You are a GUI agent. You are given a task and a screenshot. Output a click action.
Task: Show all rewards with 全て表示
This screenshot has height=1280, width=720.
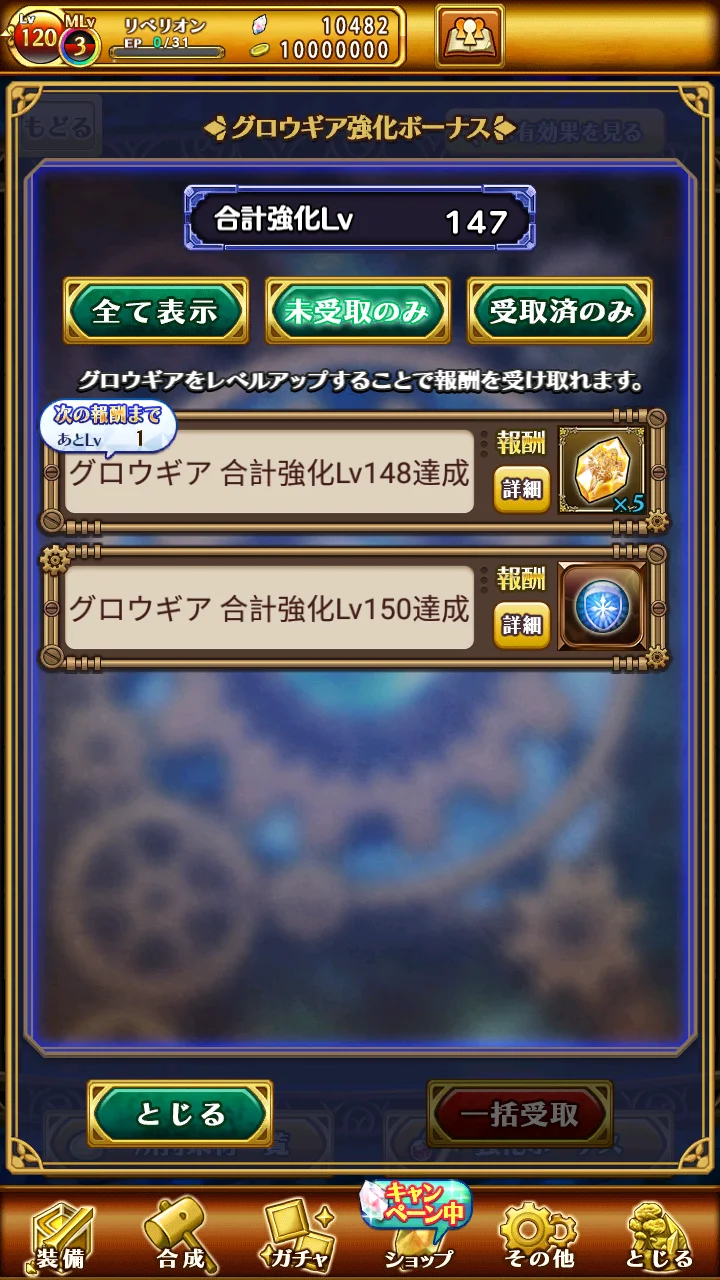[155, 311]
